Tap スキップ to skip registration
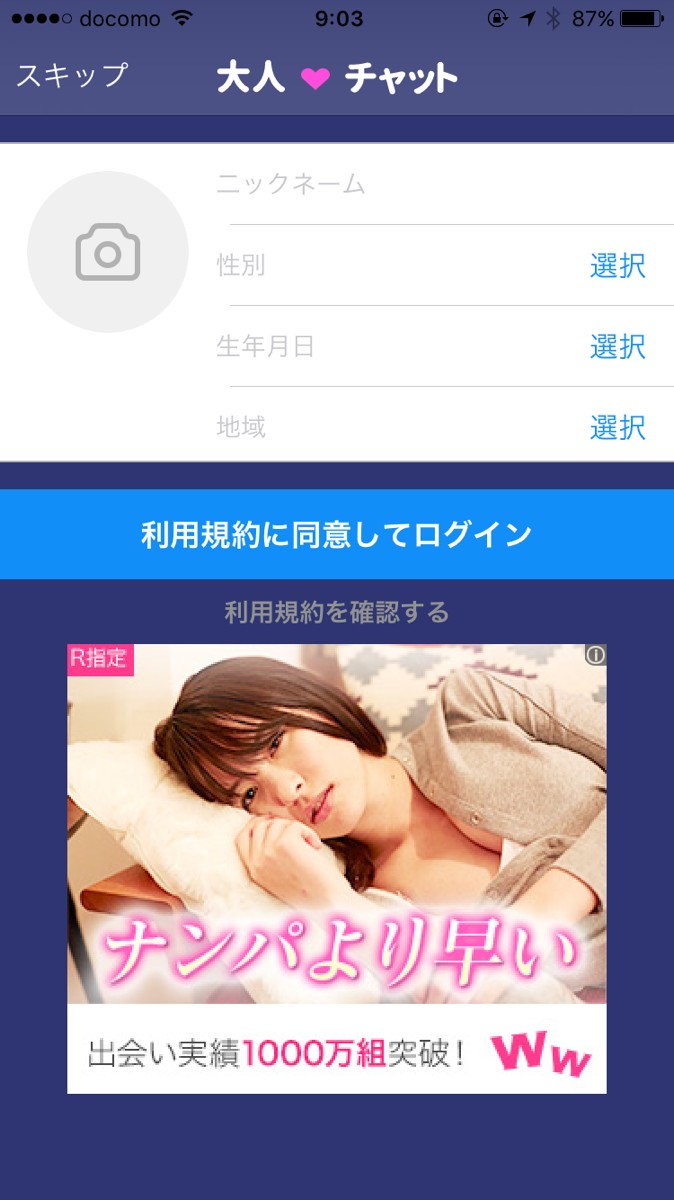This screenshot has width=674, height=1200. (72, 76)
